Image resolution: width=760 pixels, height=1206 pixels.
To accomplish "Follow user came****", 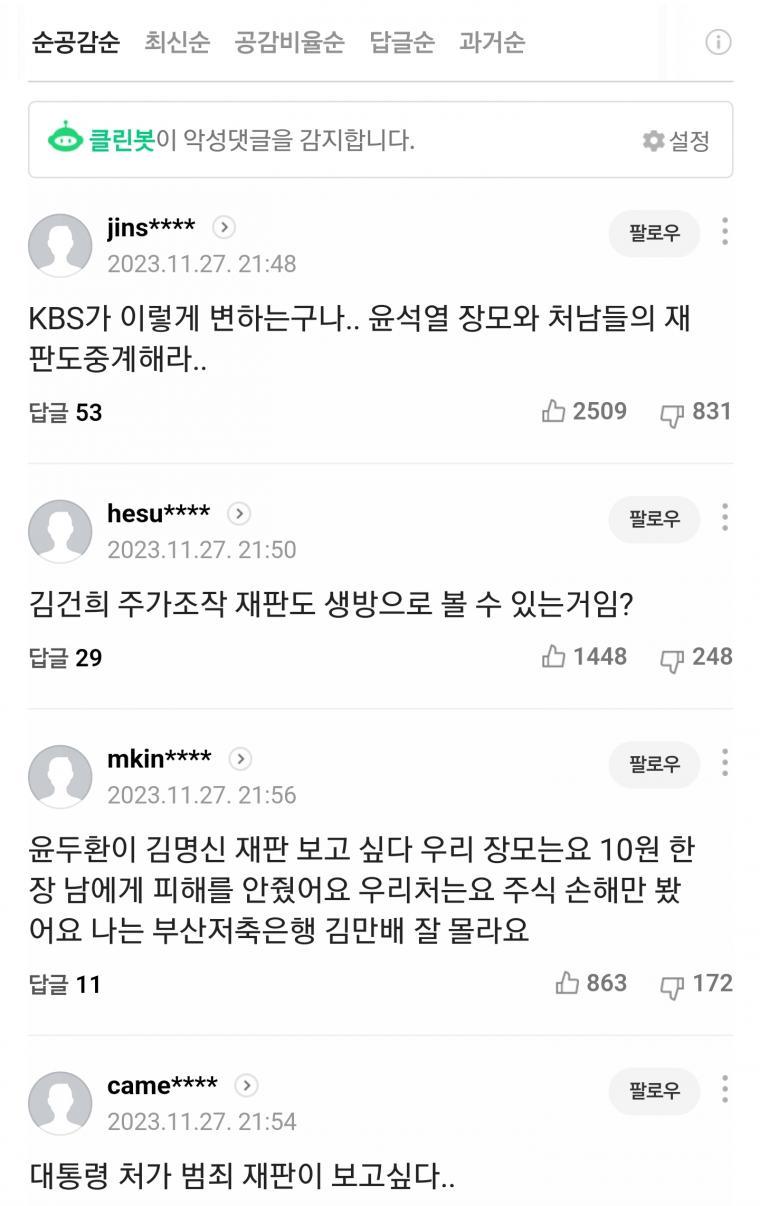I will [x=654, y=1090].
